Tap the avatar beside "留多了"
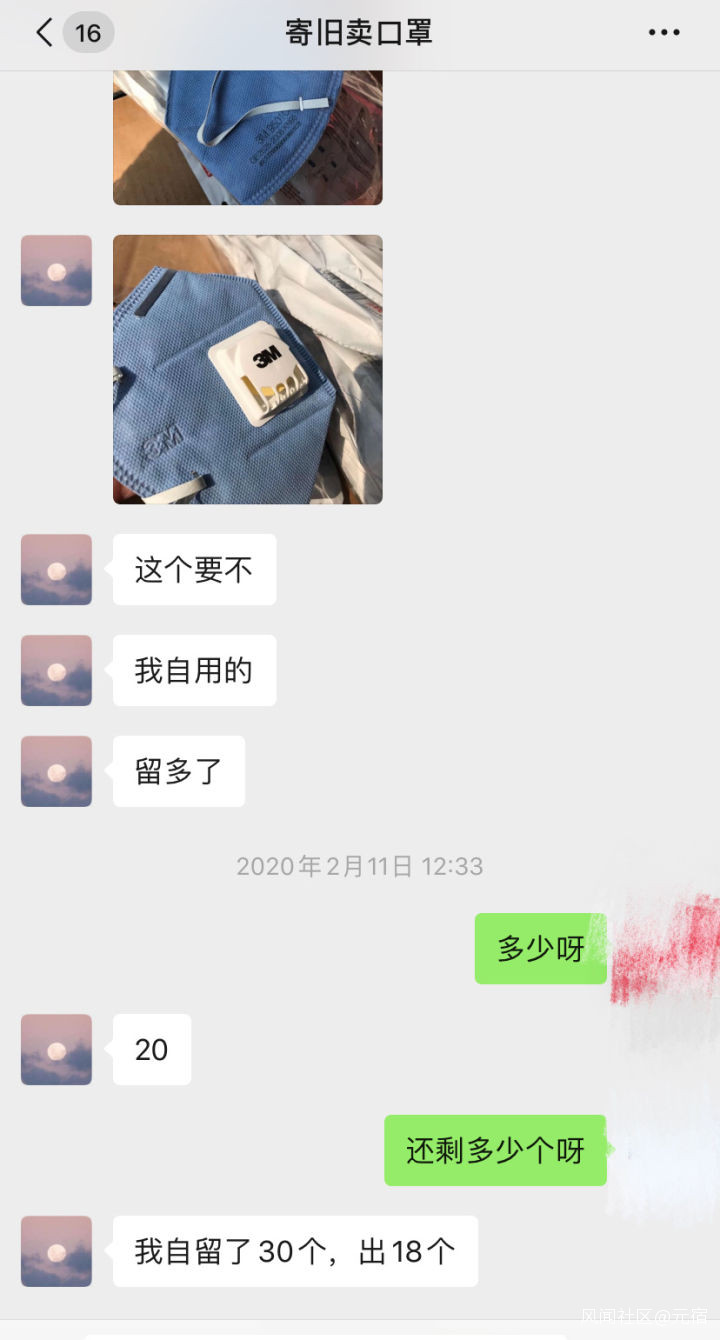The height and width of the screenshot is (1340, 720). (x=56, y=771)
